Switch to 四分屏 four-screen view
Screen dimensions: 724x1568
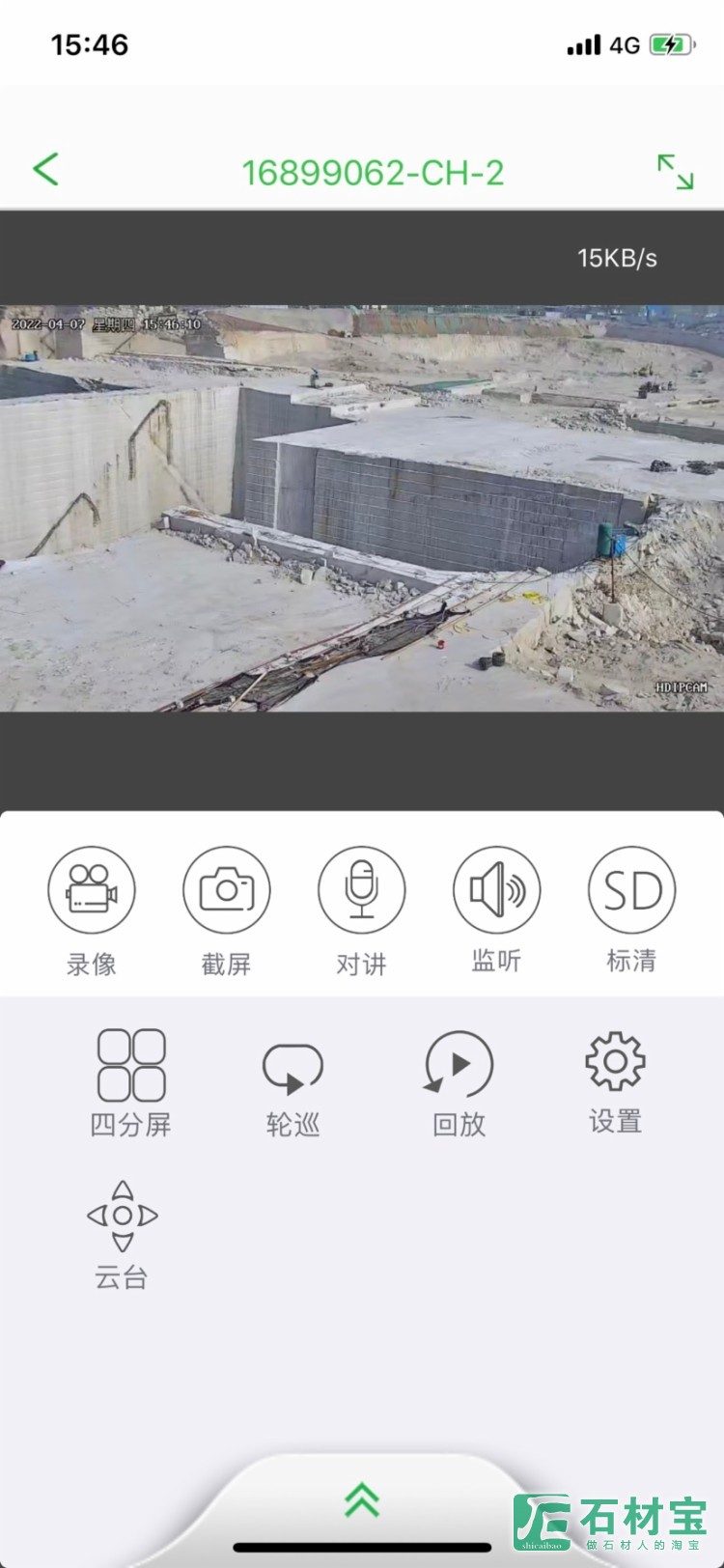coord(130,1066)
